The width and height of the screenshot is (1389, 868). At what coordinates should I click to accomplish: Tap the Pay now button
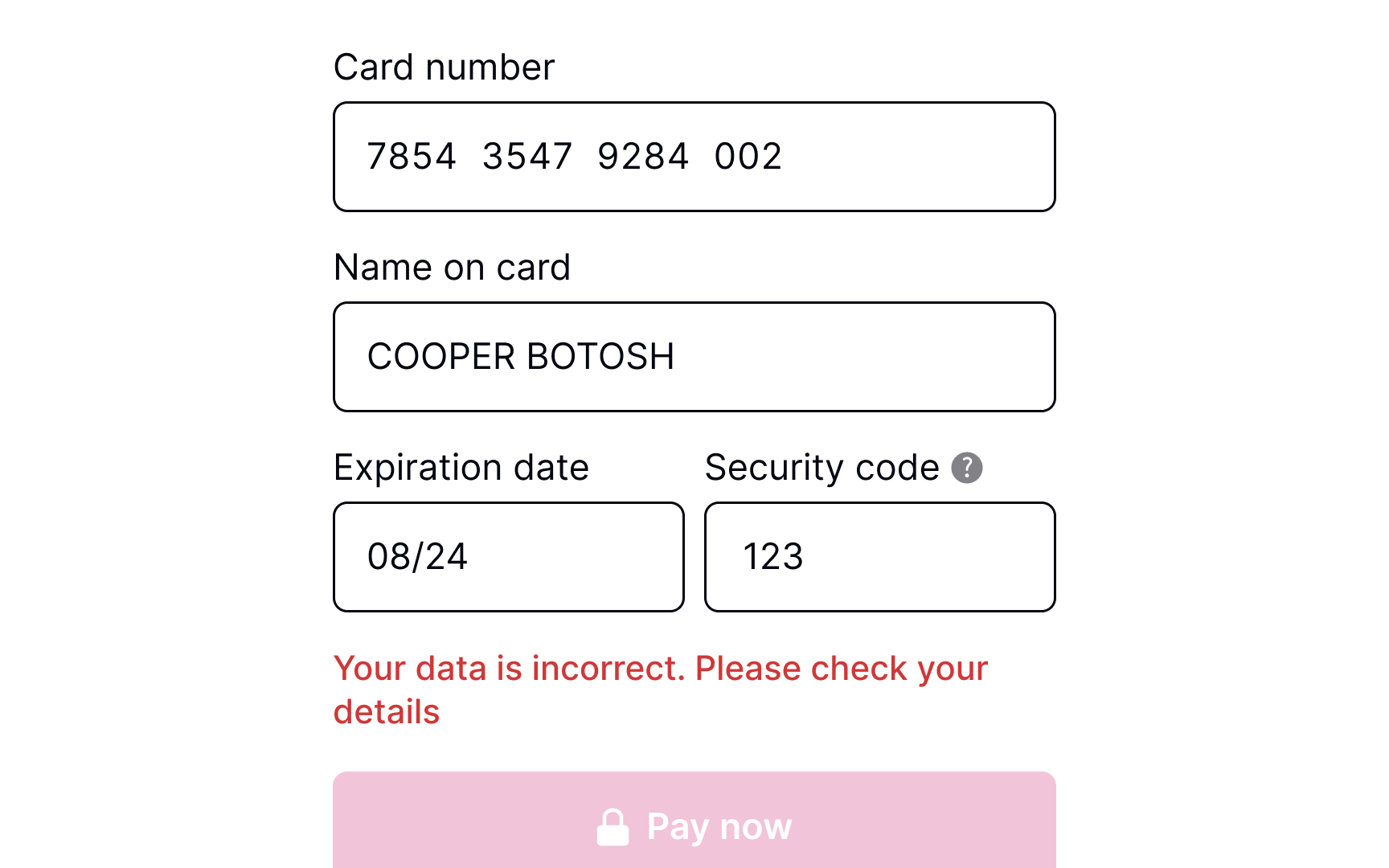694,825
